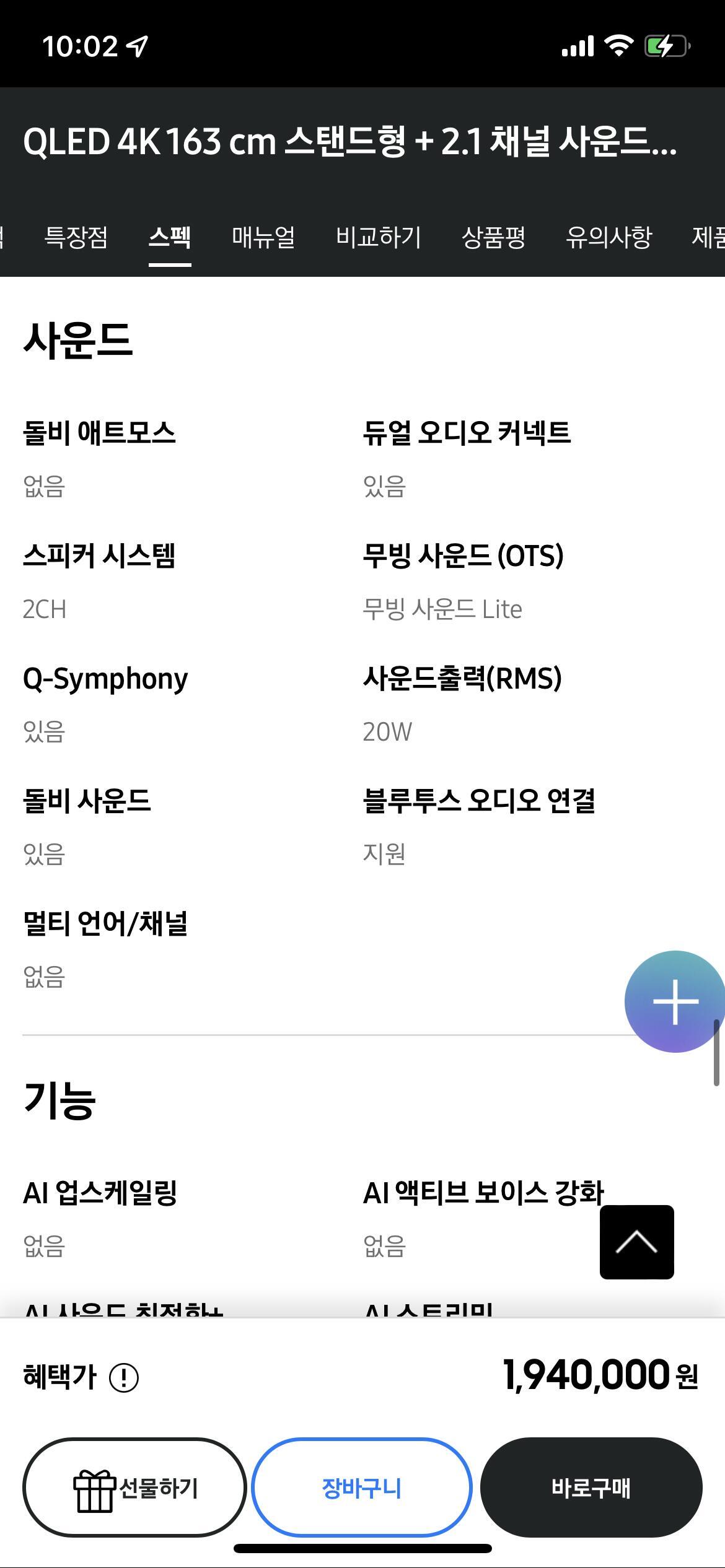Screen dimensions: 725x1568
Task: Open the 매뉴얼 tab
Action: pos(263,237)
